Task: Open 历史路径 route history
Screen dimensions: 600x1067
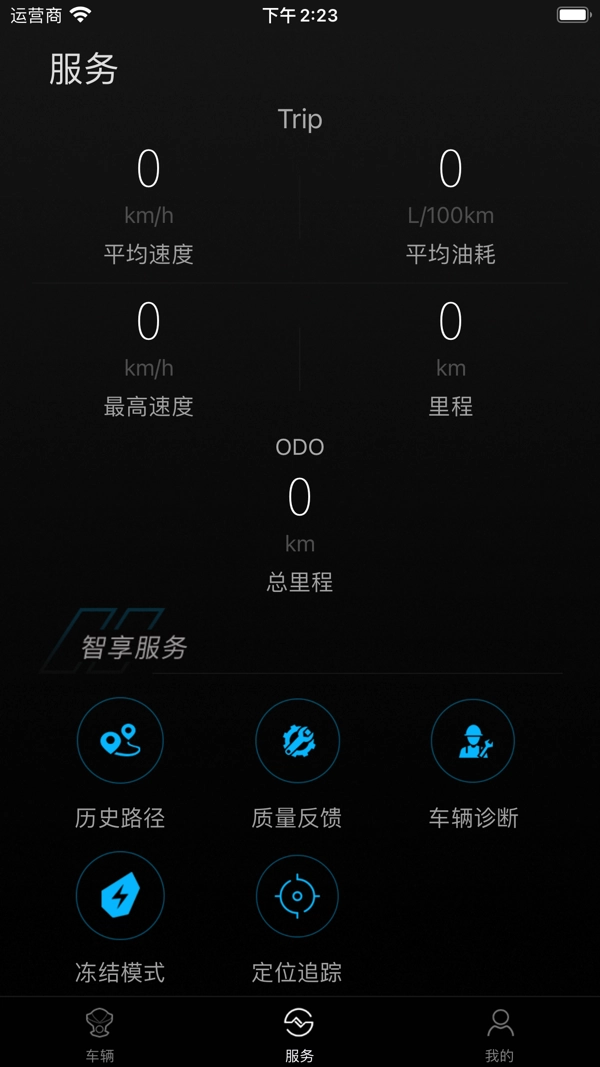Action: point(120,741)
